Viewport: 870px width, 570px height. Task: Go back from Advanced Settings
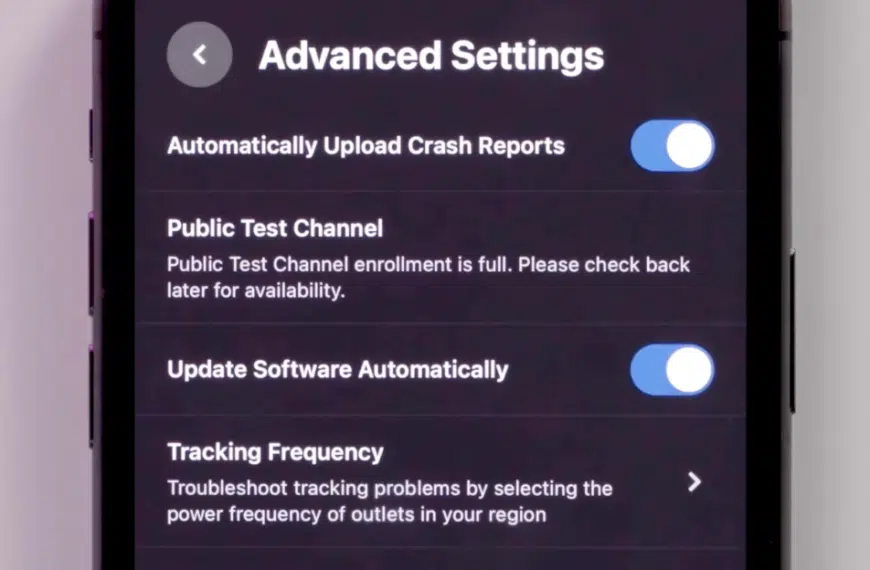point(200,54)
